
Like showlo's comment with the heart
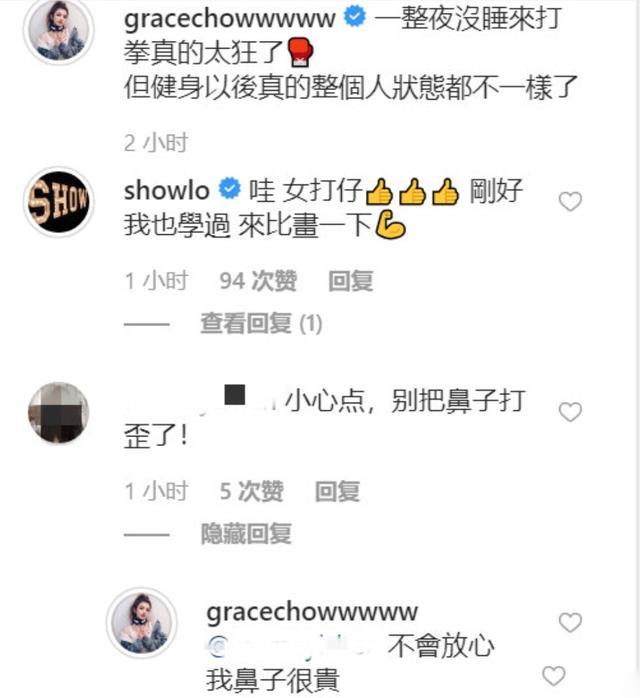[x=570, y=202]
